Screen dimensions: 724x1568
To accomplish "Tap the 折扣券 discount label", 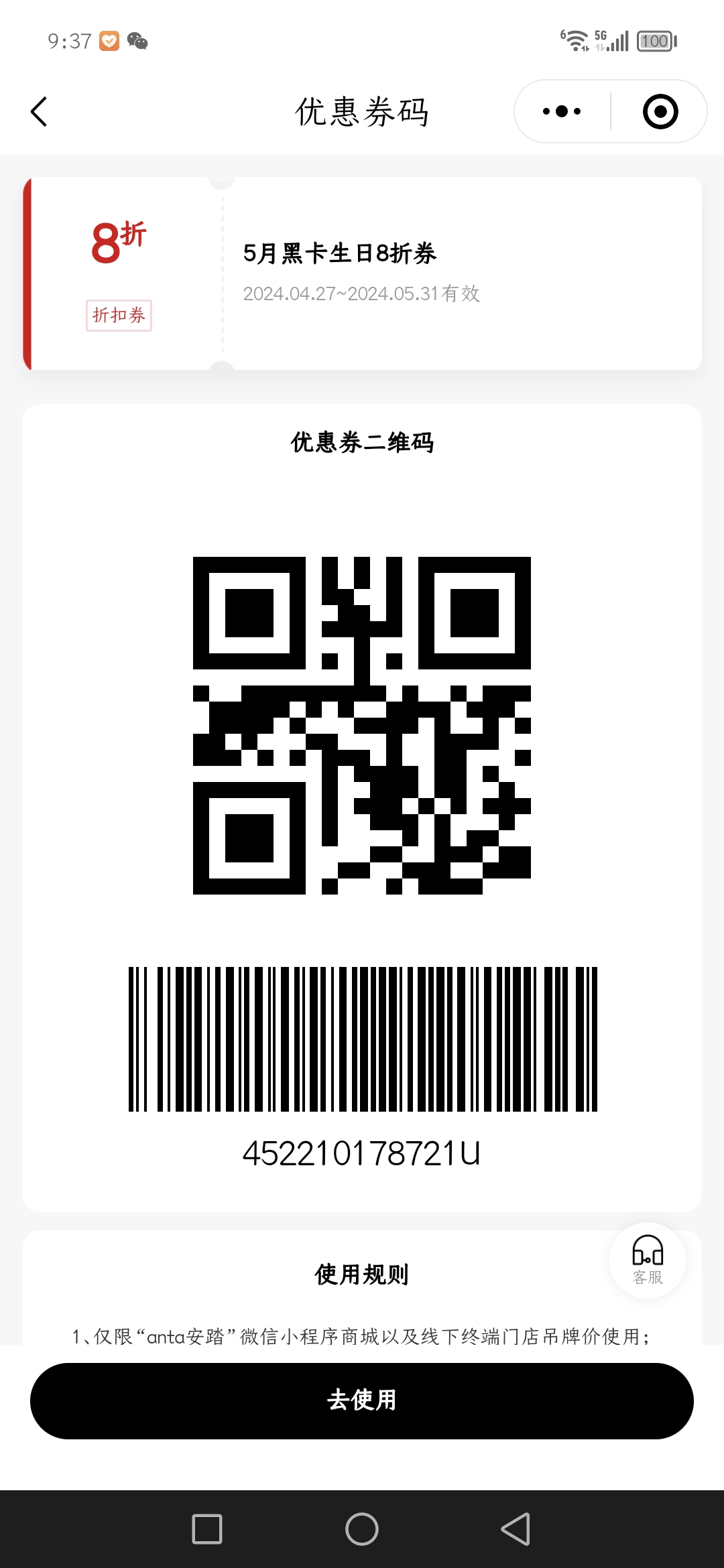I will [119, 316].
